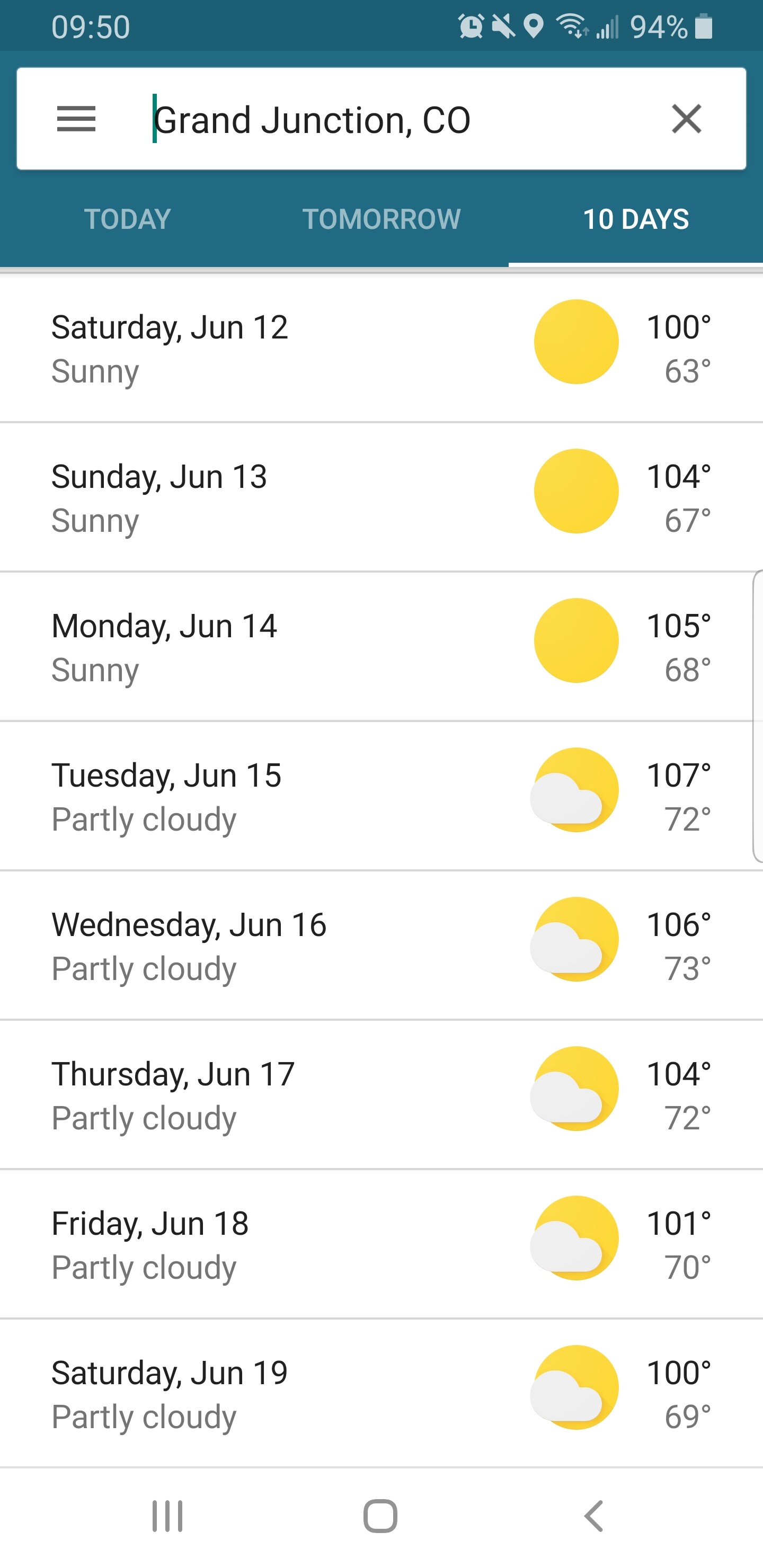View Friday, Jun 18 forecast details
Image resolution: width=763 pixels, height=1568 pixels.
(381, 1245)
